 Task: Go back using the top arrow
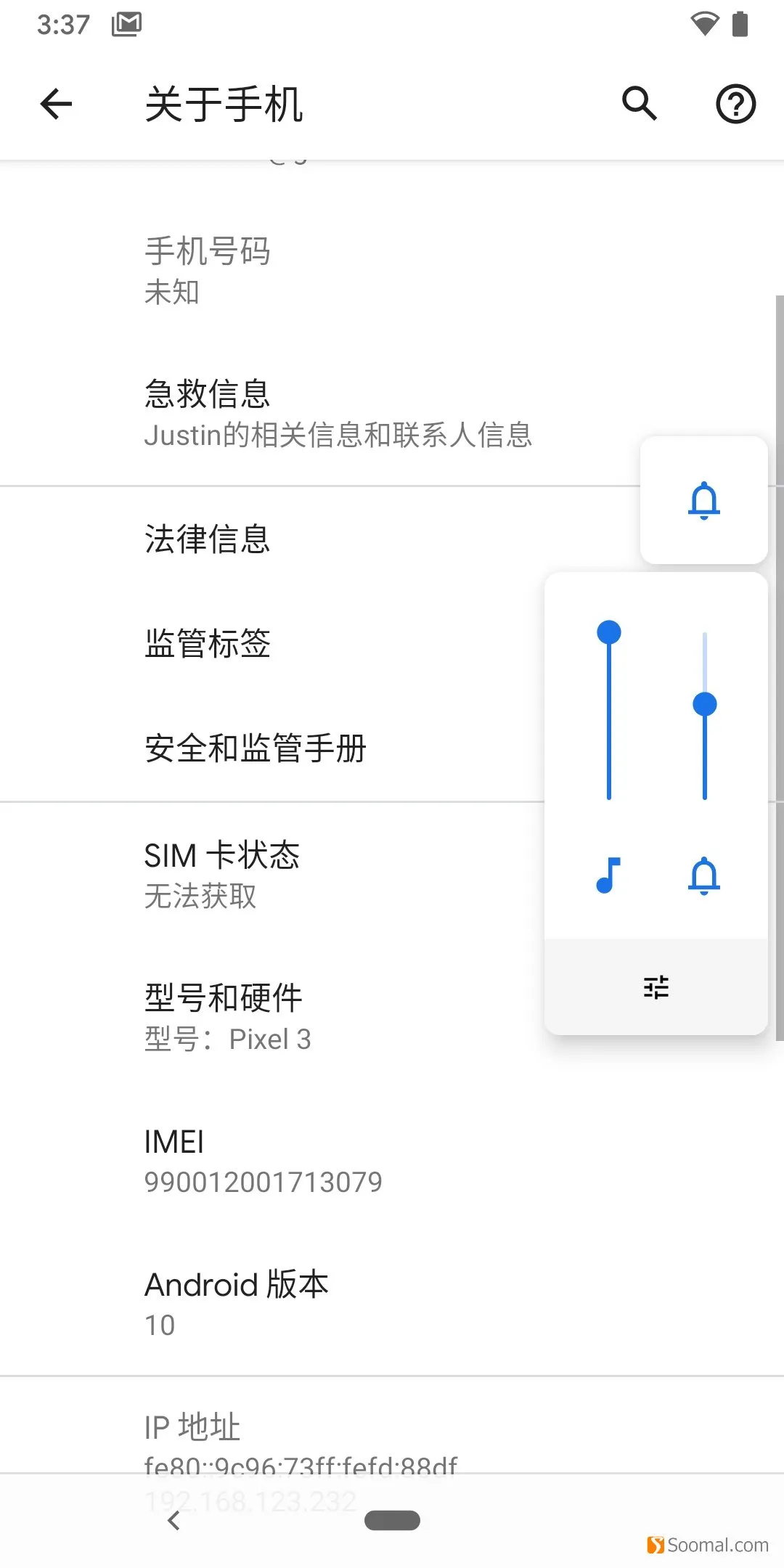pos(56,104)
